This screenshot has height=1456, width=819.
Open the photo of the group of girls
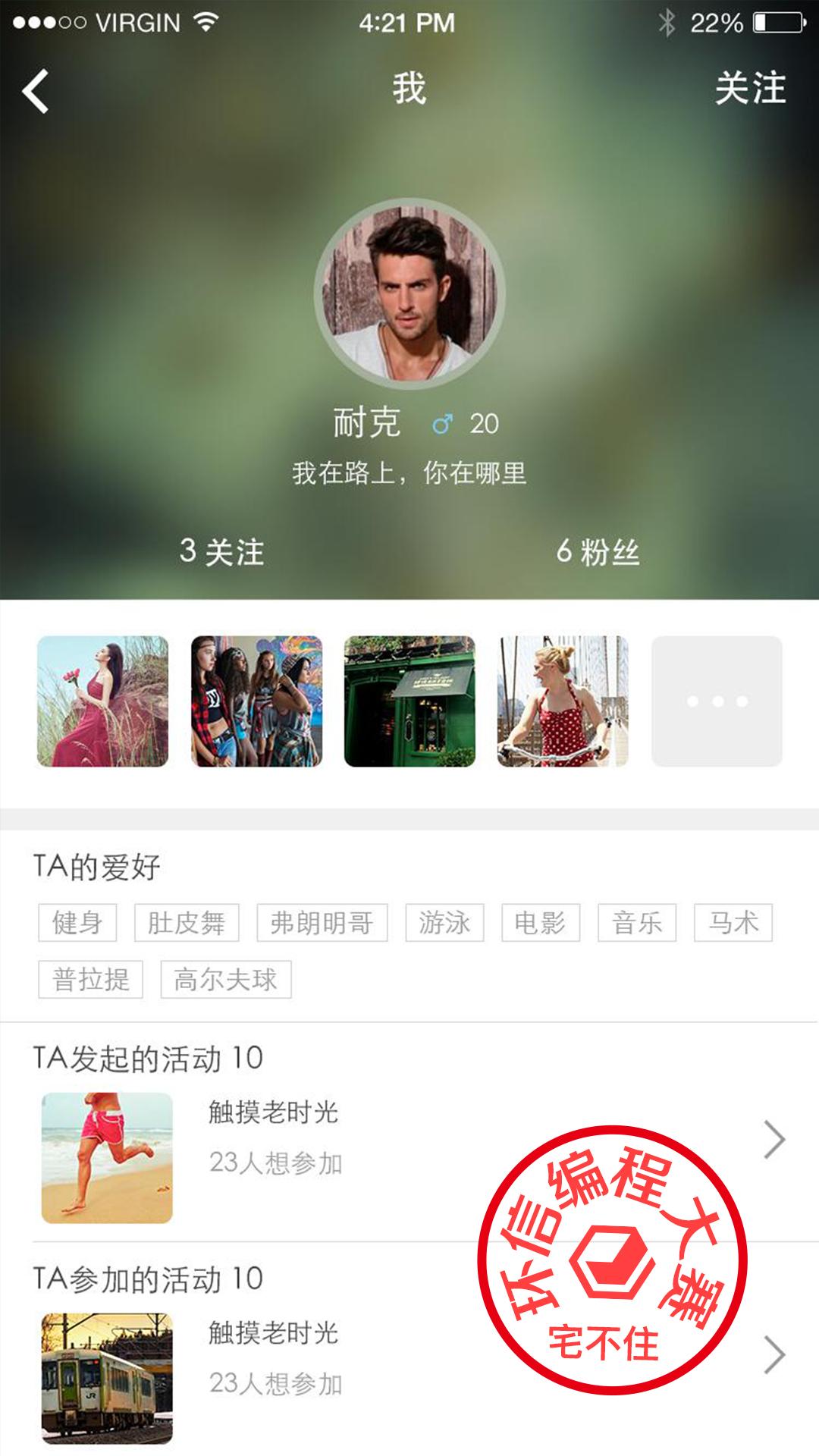tap(256, 701)
